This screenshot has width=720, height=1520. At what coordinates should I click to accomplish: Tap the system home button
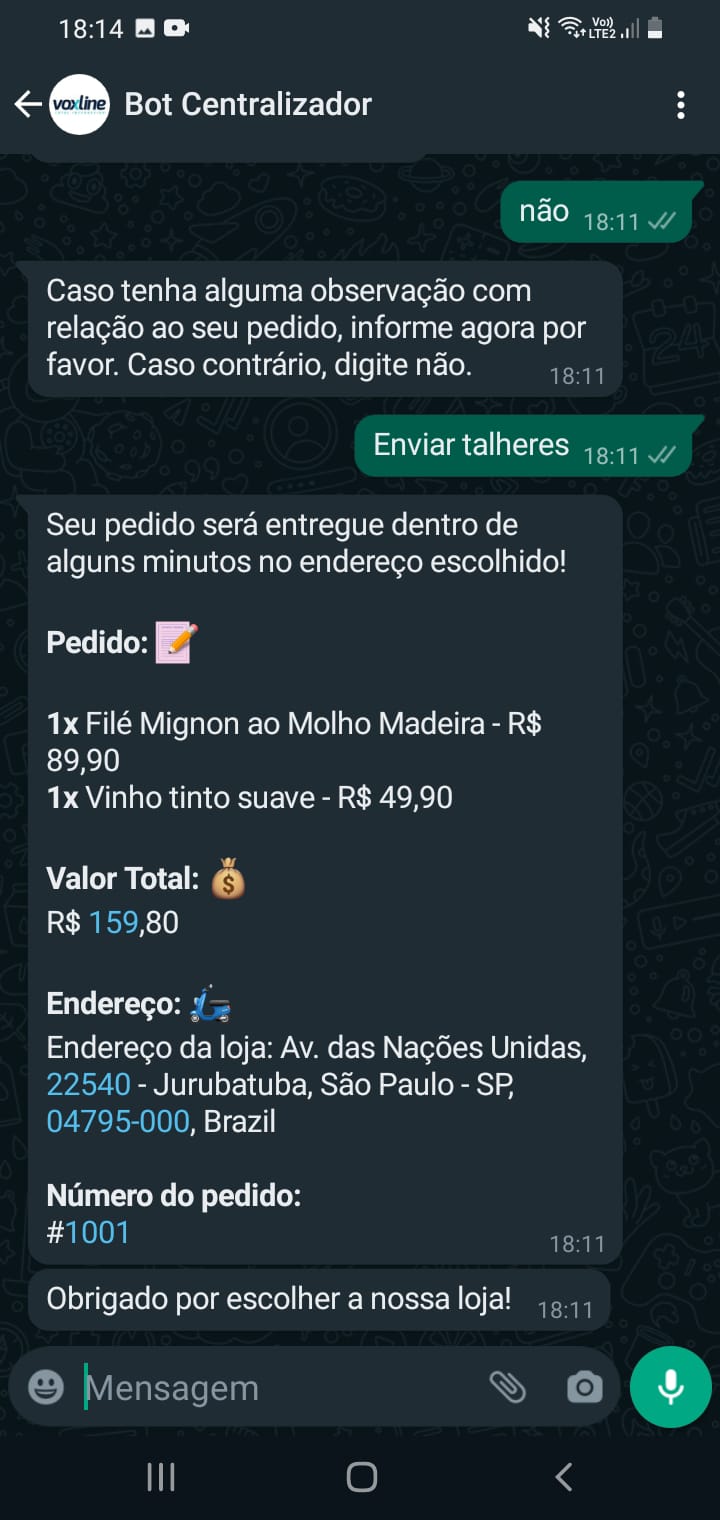click(x=361, y=1476)
